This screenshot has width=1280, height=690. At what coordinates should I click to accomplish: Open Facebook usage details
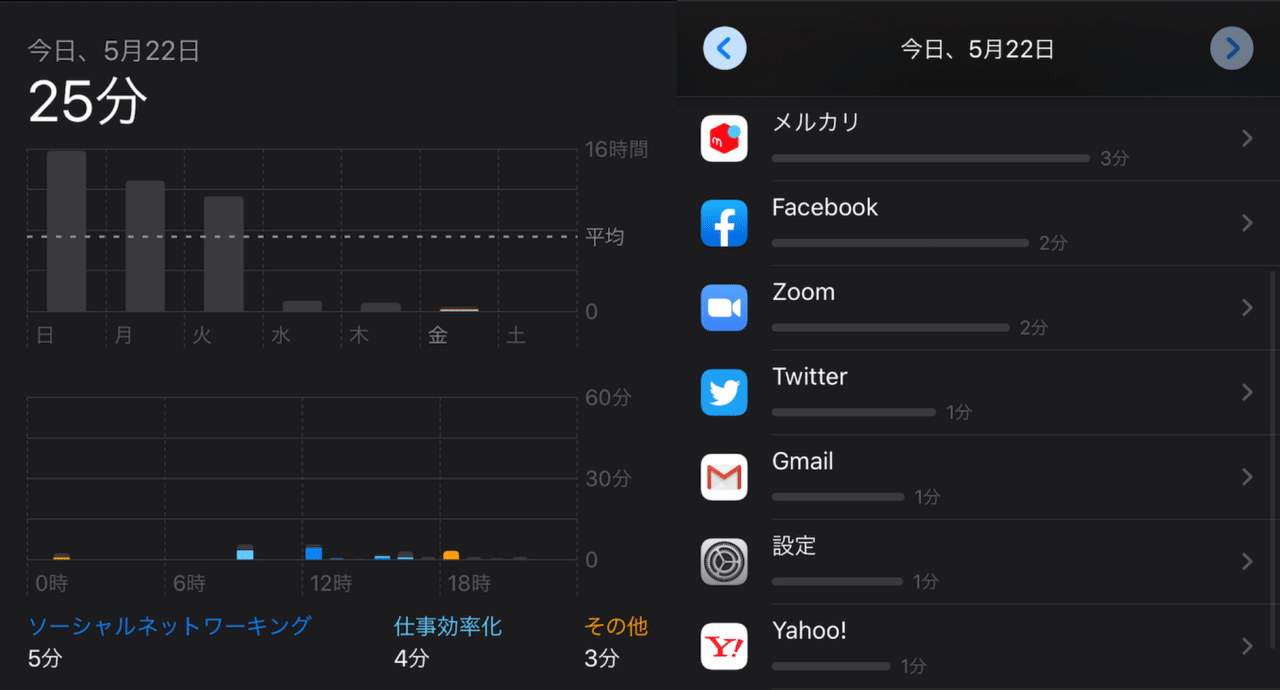(977, 223)
